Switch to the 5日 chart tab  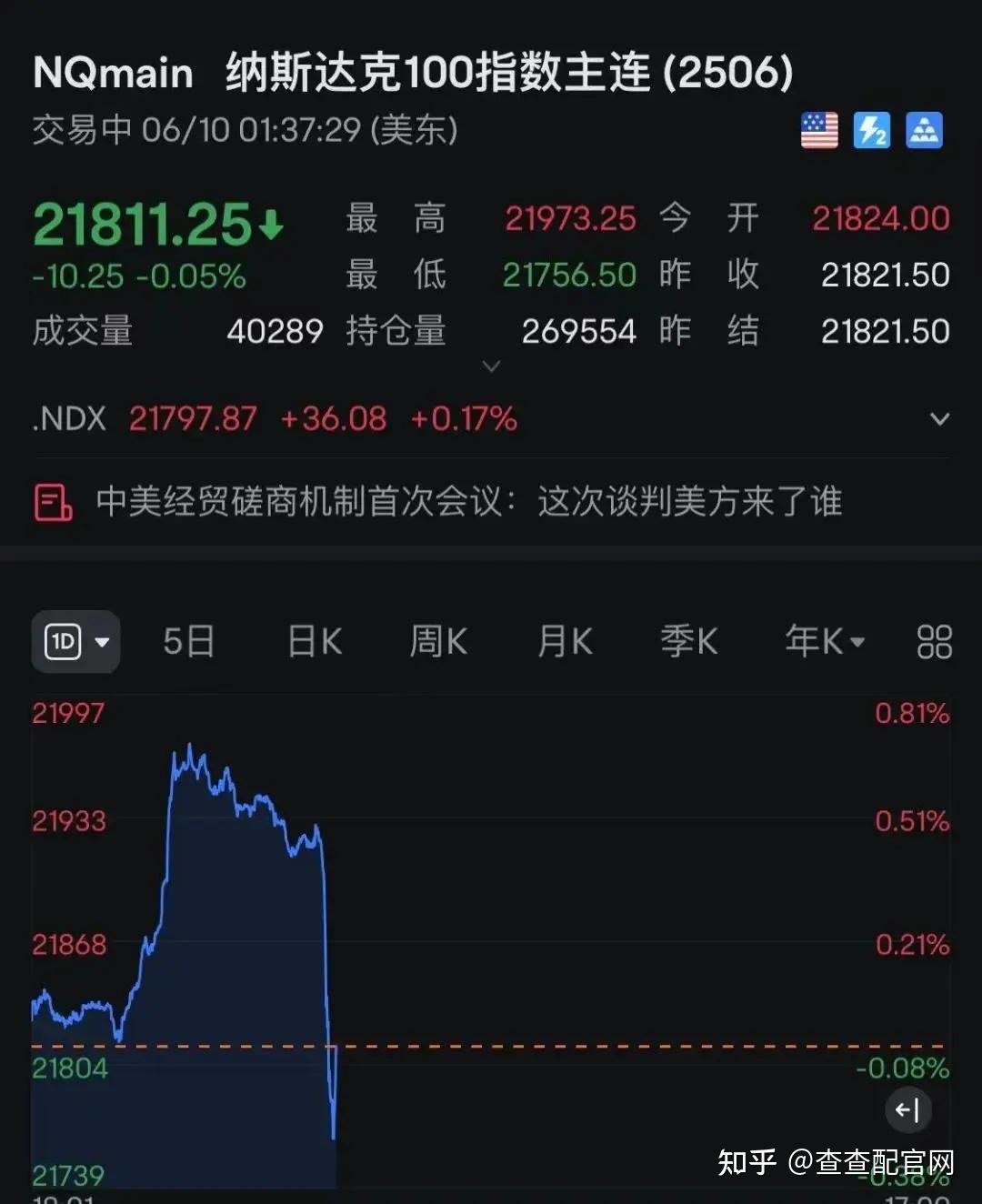click(189, 642)
